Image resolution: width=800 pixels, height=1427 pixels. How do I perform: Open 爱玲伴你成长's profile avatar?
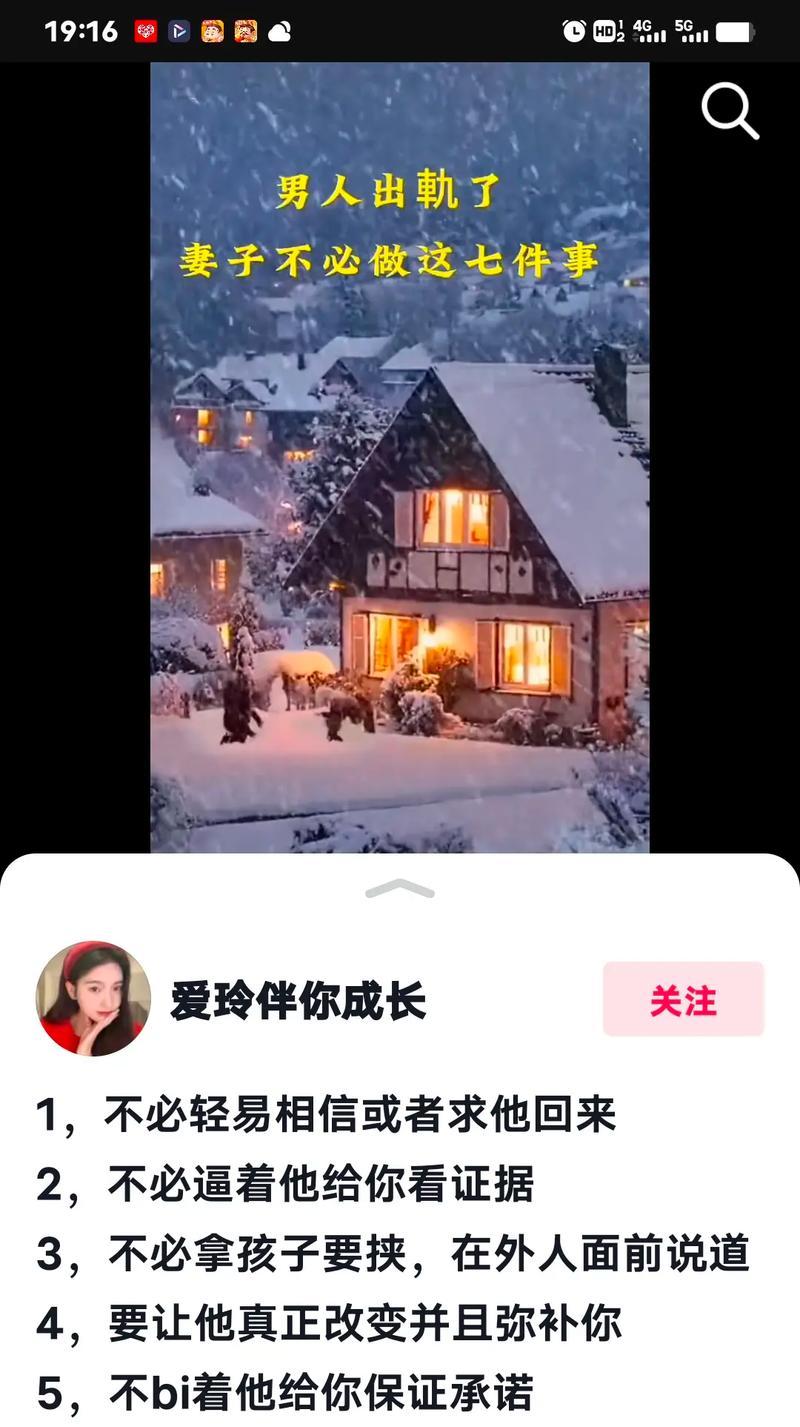[x=93, y=998]
